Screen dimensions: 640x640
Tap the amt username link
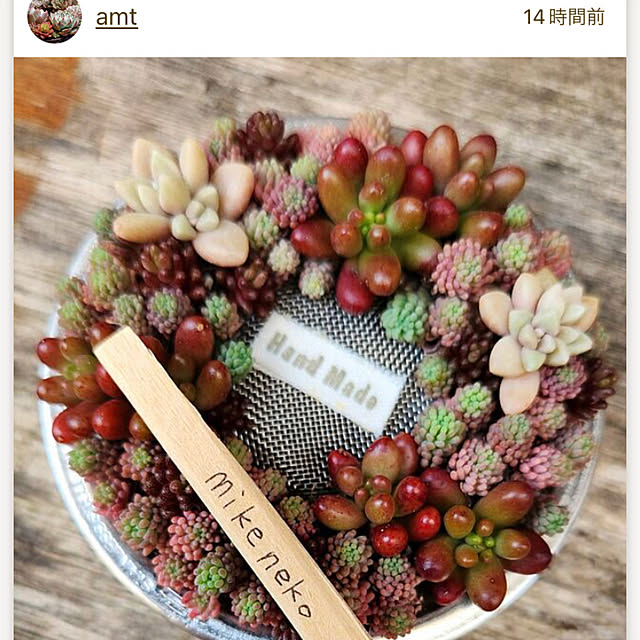pos(116,17)
